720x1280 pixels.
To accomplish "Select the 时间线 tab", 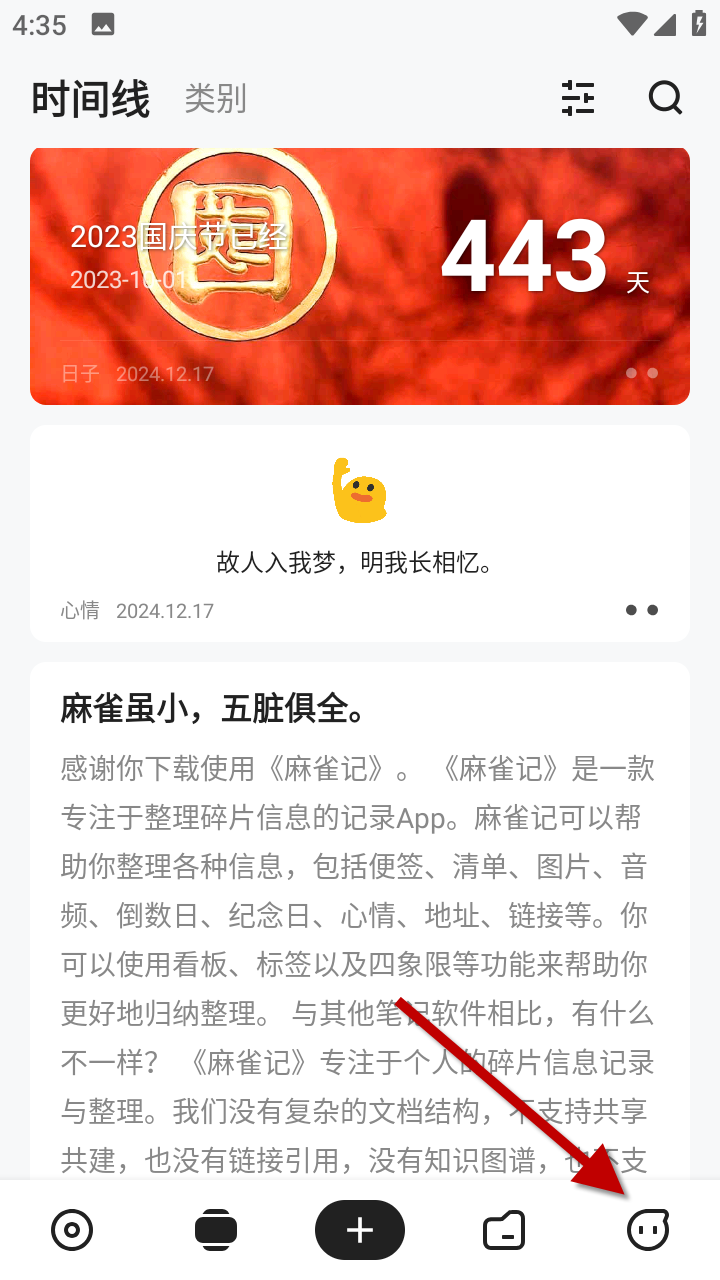I will (90, 100).
